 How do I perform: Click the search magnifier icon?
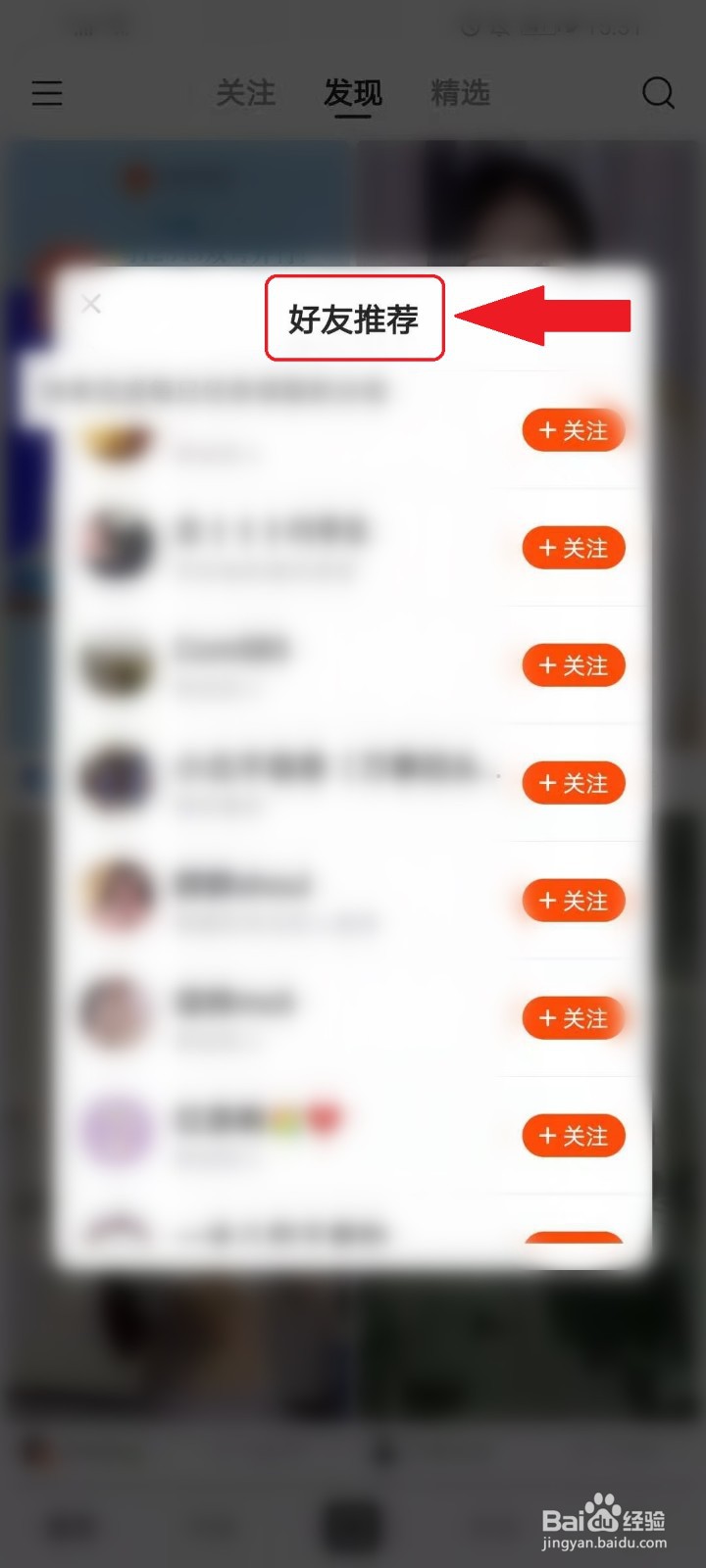pos(658,93)
